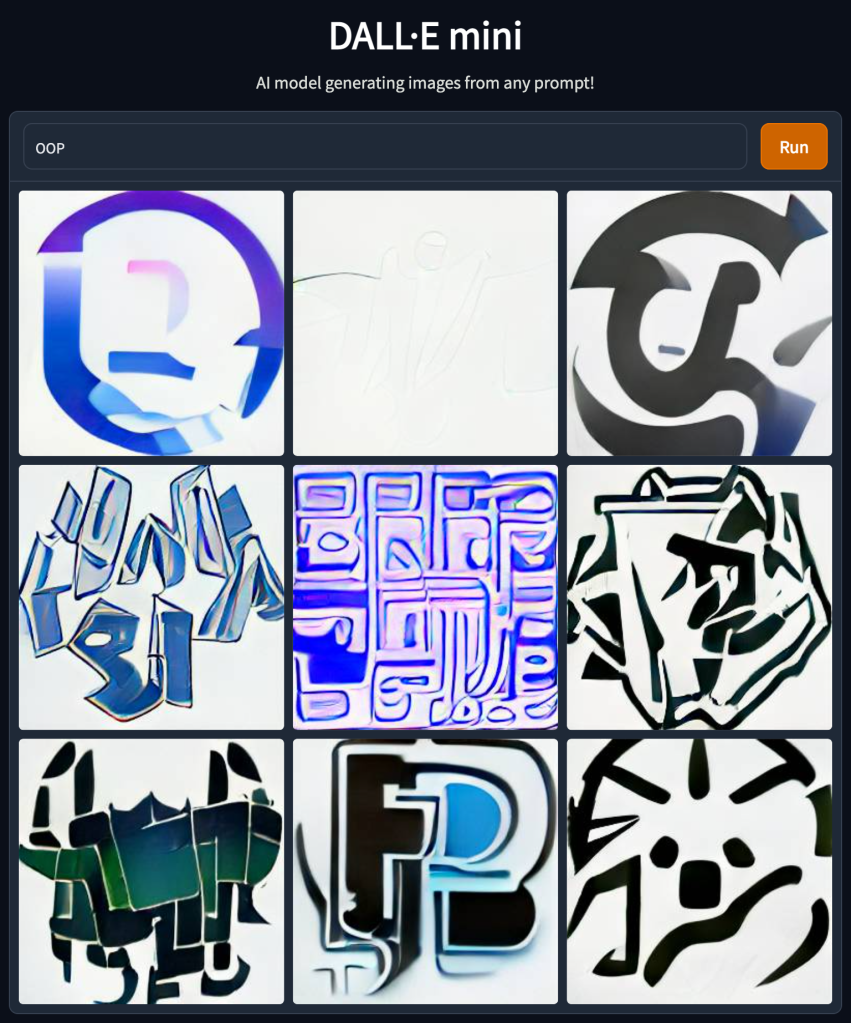Hit the orange Run button
The height and width of the screenshot is (1023, 851).
point(793,147)
